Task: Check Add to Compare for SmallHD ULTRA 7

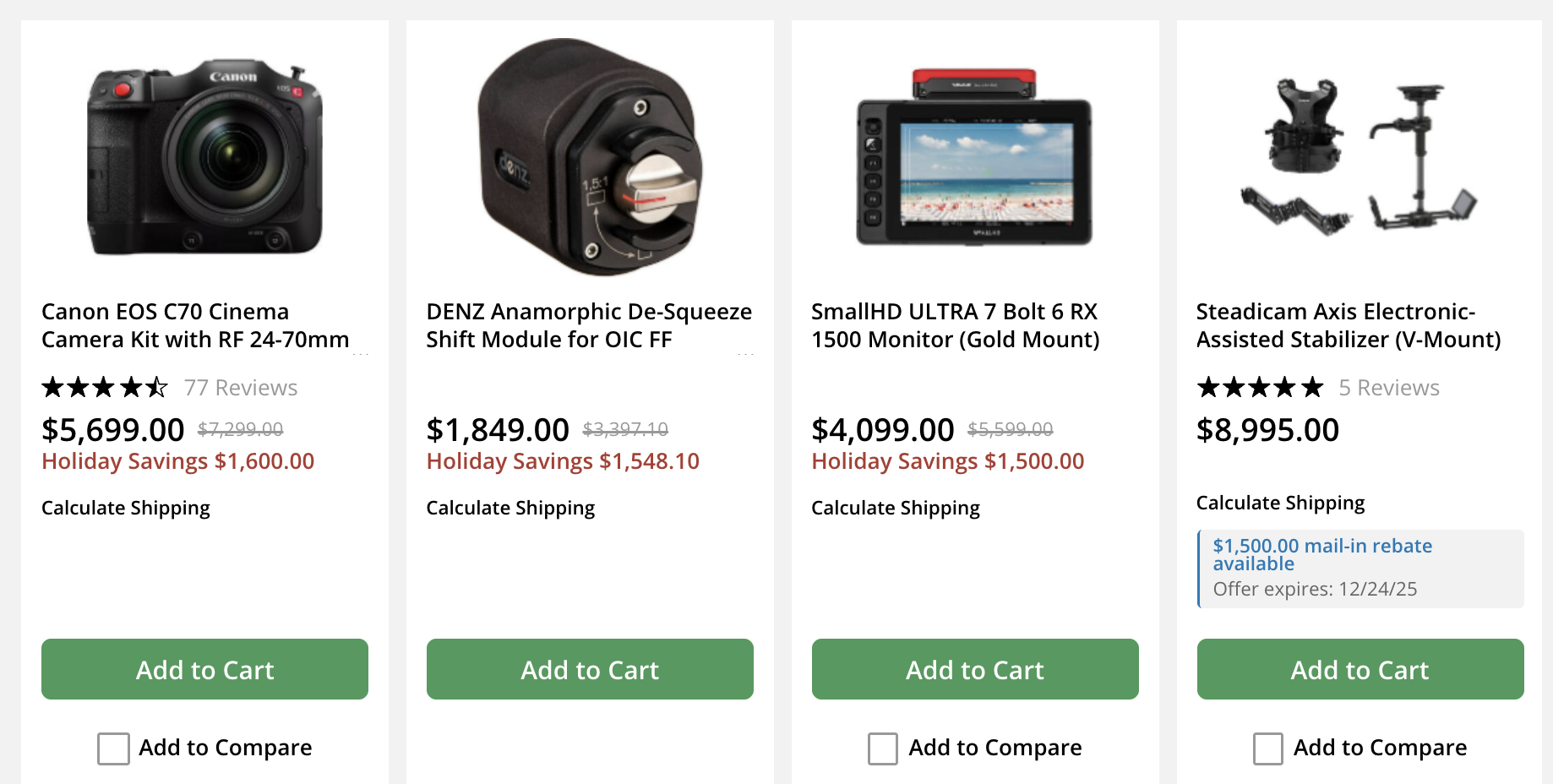Action: pyautogui.click(x=883, y=749)
